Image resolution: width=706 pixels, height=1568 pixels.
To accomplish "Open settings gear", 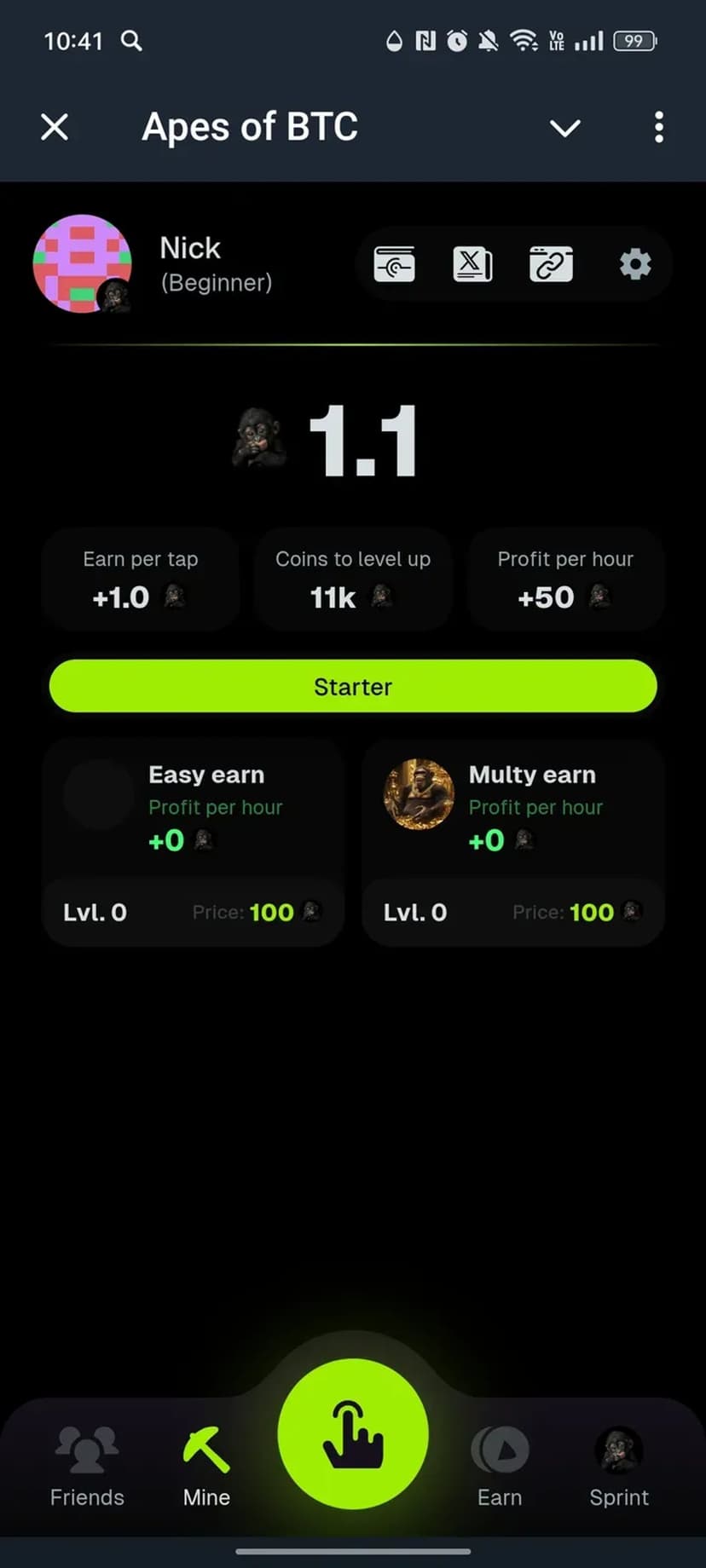I will click(634, 264).
